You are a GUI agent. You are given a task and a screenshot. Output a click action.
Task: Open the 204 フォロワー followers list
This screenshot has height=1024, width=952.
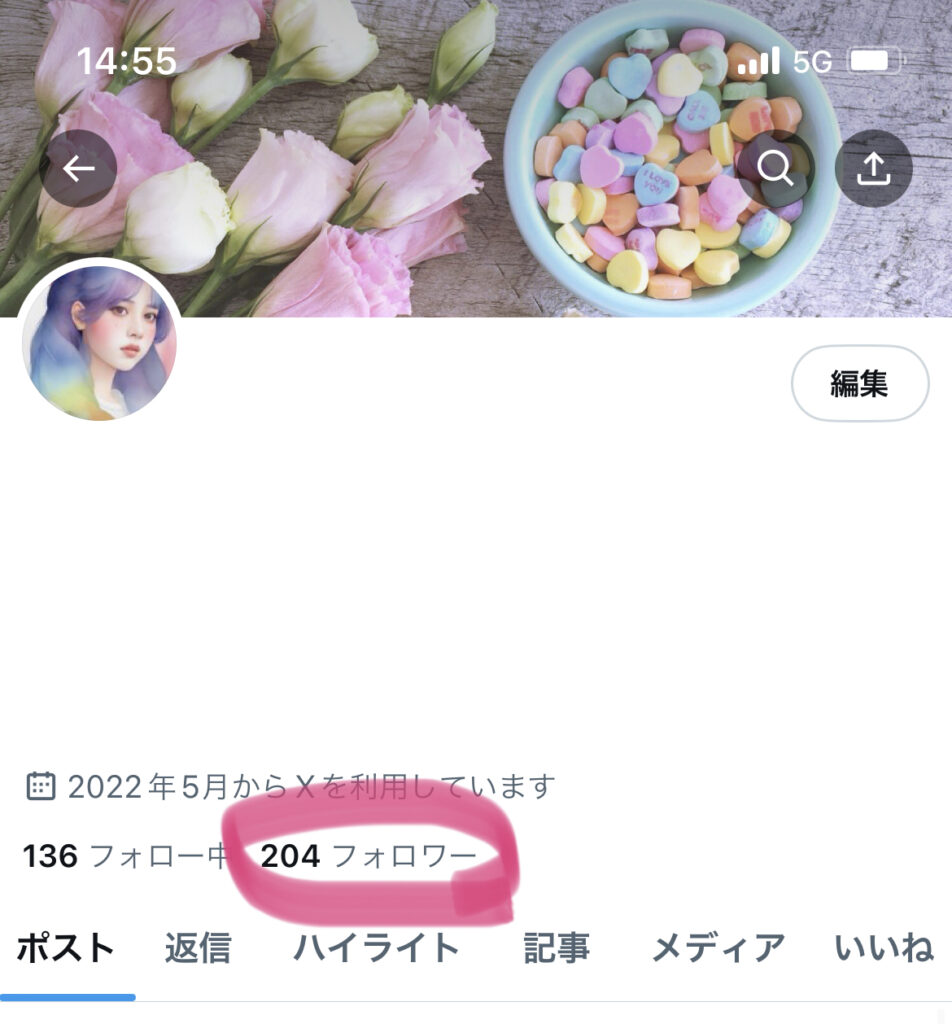pyautogui.click(x=368, y=856)
